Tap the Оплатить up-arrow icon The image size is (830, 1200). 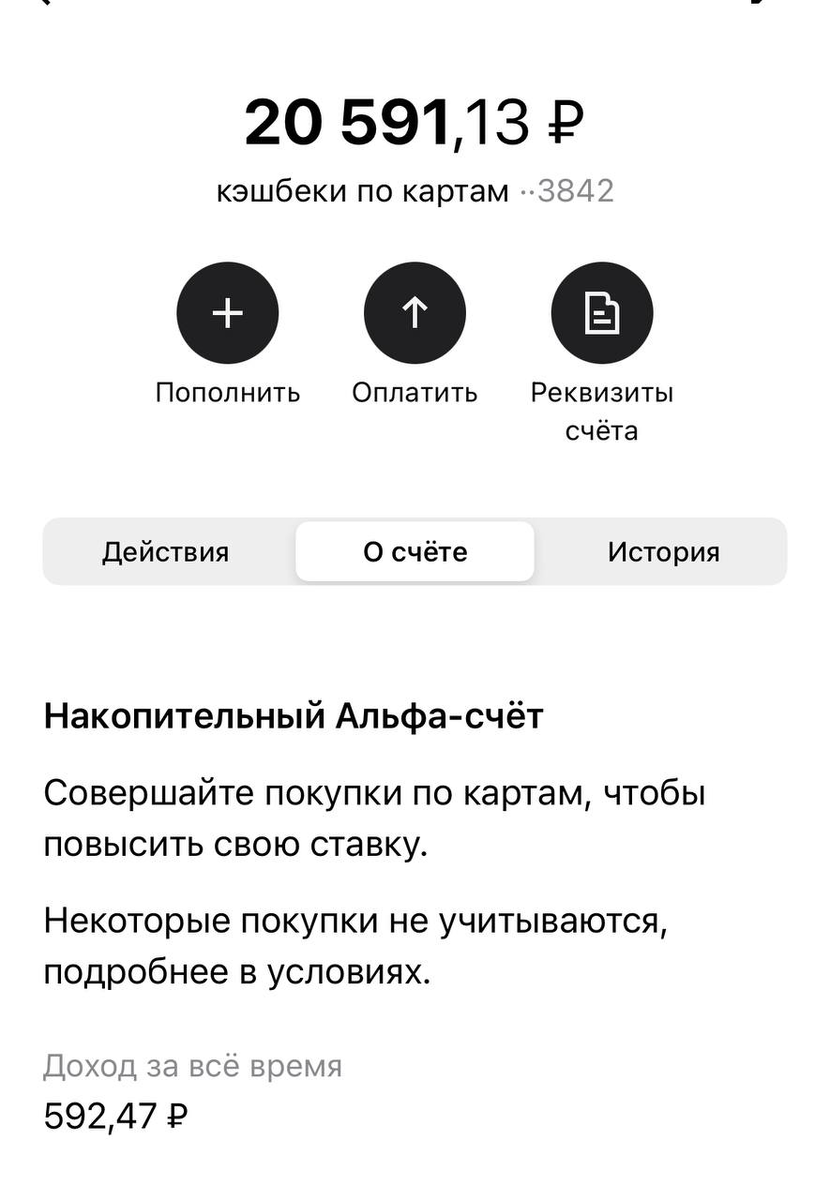click(415, 312)
